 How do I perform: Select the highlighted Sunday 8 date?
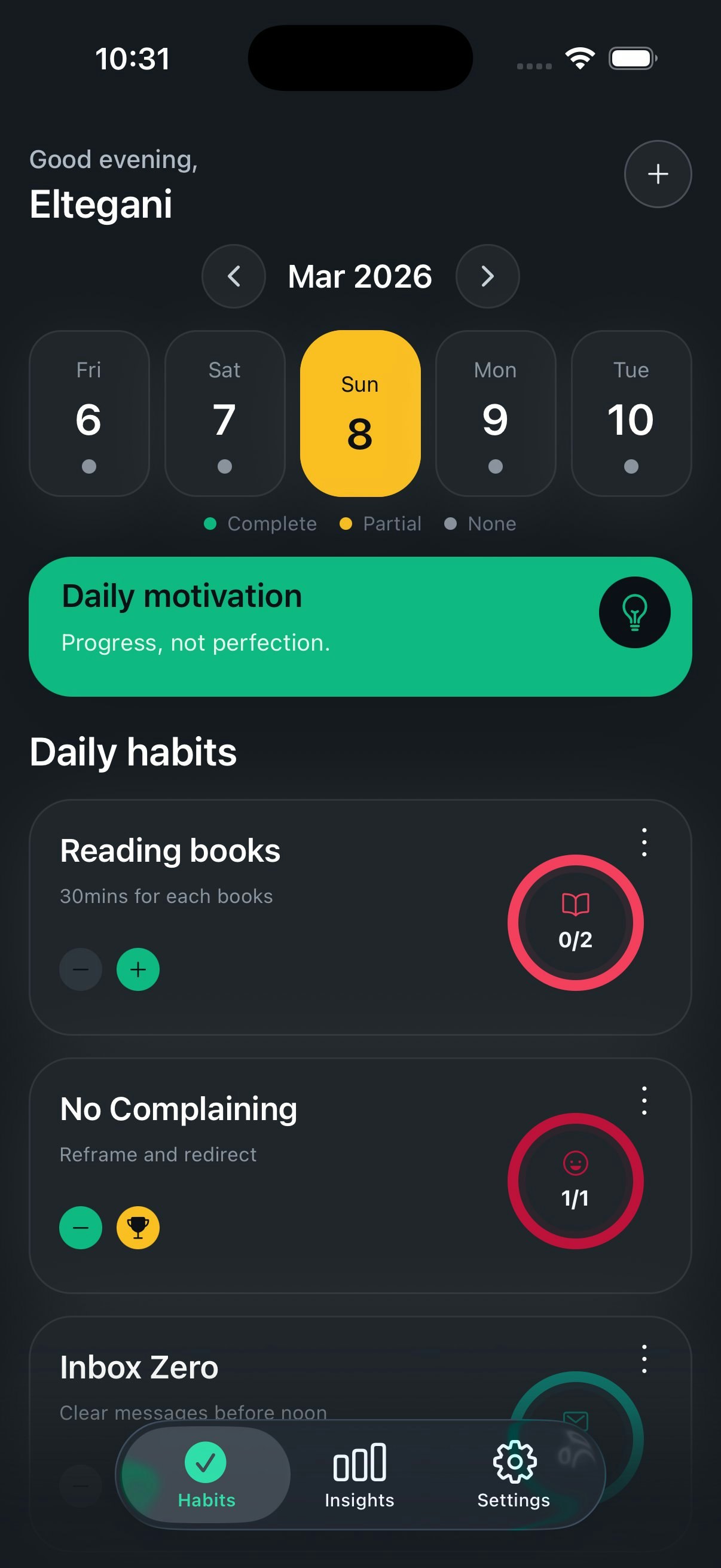tap(359, 414)
